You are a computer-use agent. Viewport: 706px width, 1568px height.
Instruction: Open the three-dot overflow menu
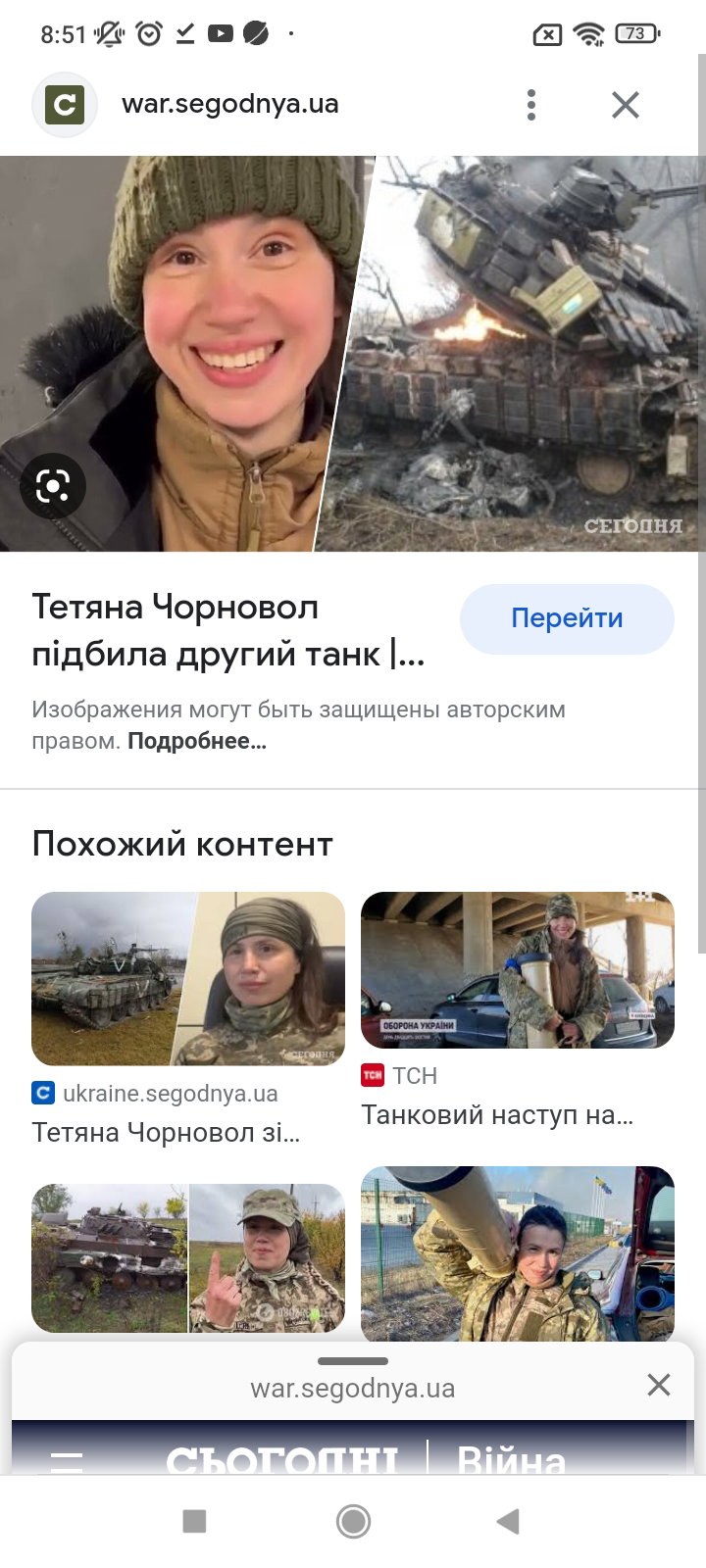click(x=530, y=105)
